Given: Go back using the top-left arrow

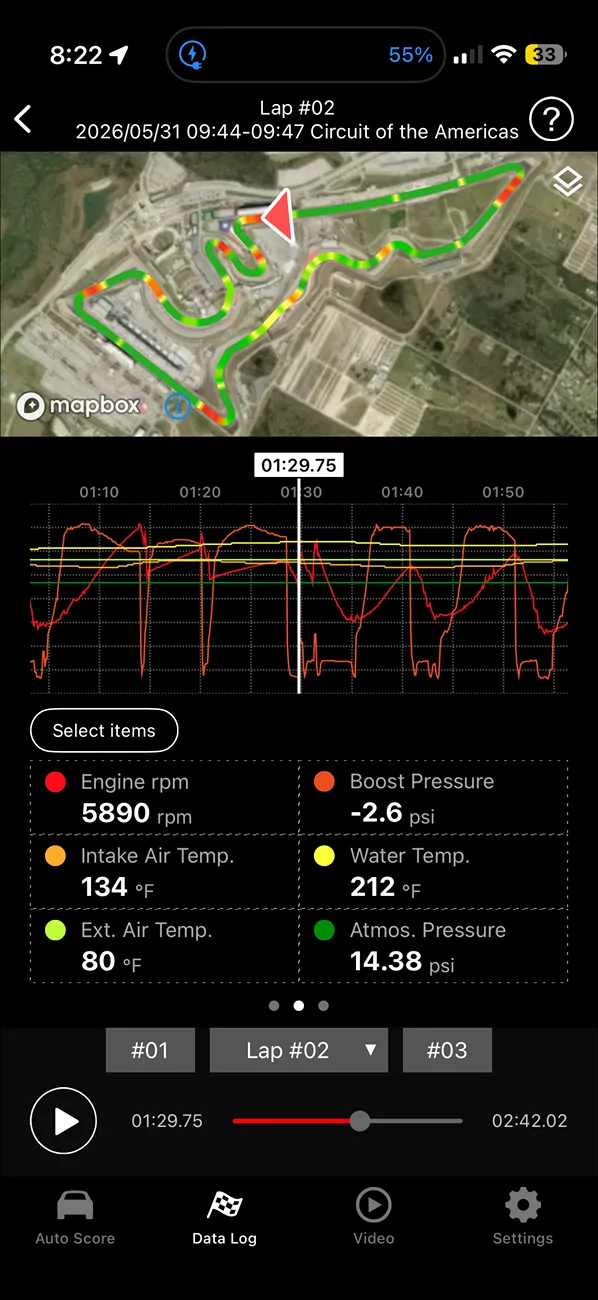Looking at the screenshot, I should pos(23,119).
